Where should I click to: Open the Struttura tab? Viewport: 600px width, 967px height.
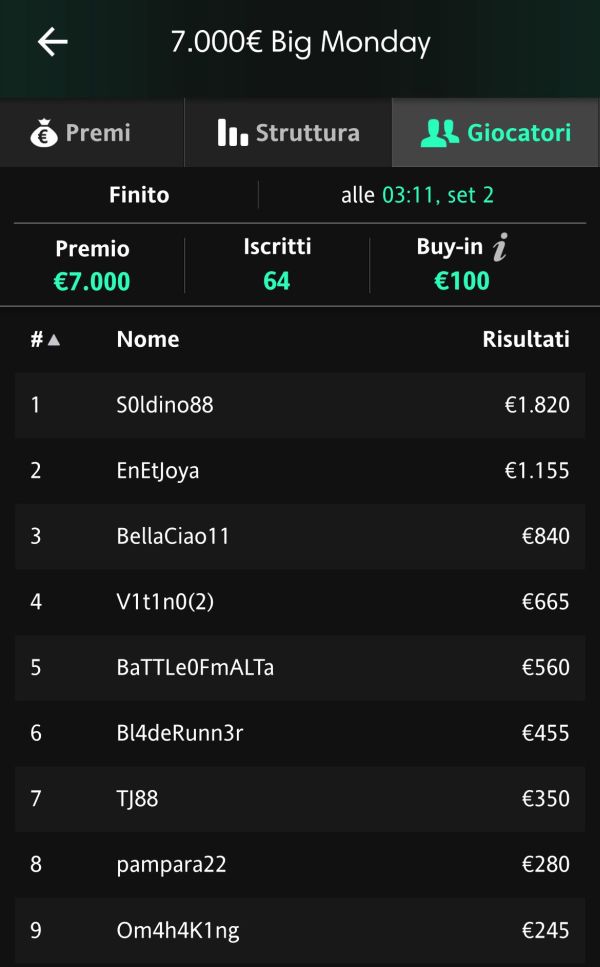pyautogui.click(x=288, y=133)
